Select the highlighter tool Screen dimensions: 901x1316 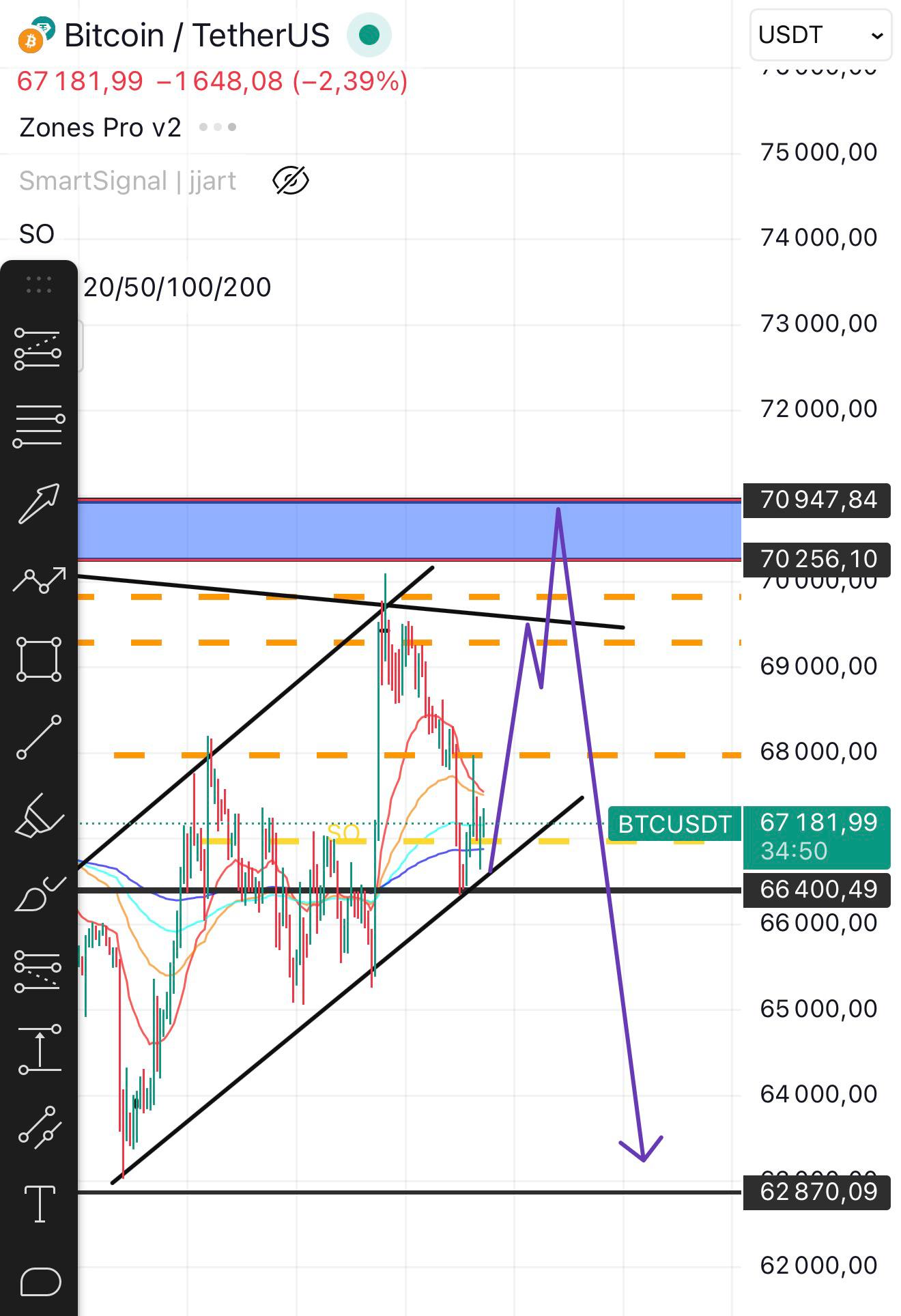click(39, 815)
